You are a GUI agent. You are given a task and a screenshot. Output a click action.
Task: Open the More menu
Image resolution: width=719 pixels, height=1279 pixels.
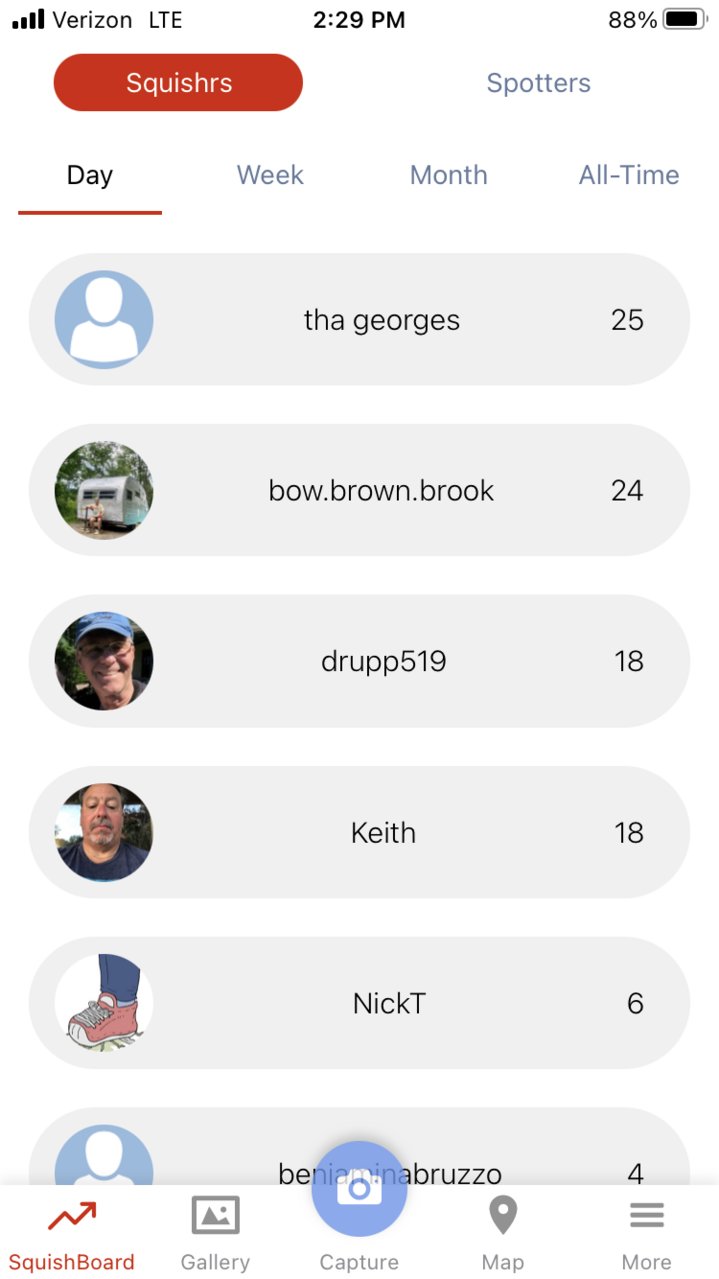646,1233
